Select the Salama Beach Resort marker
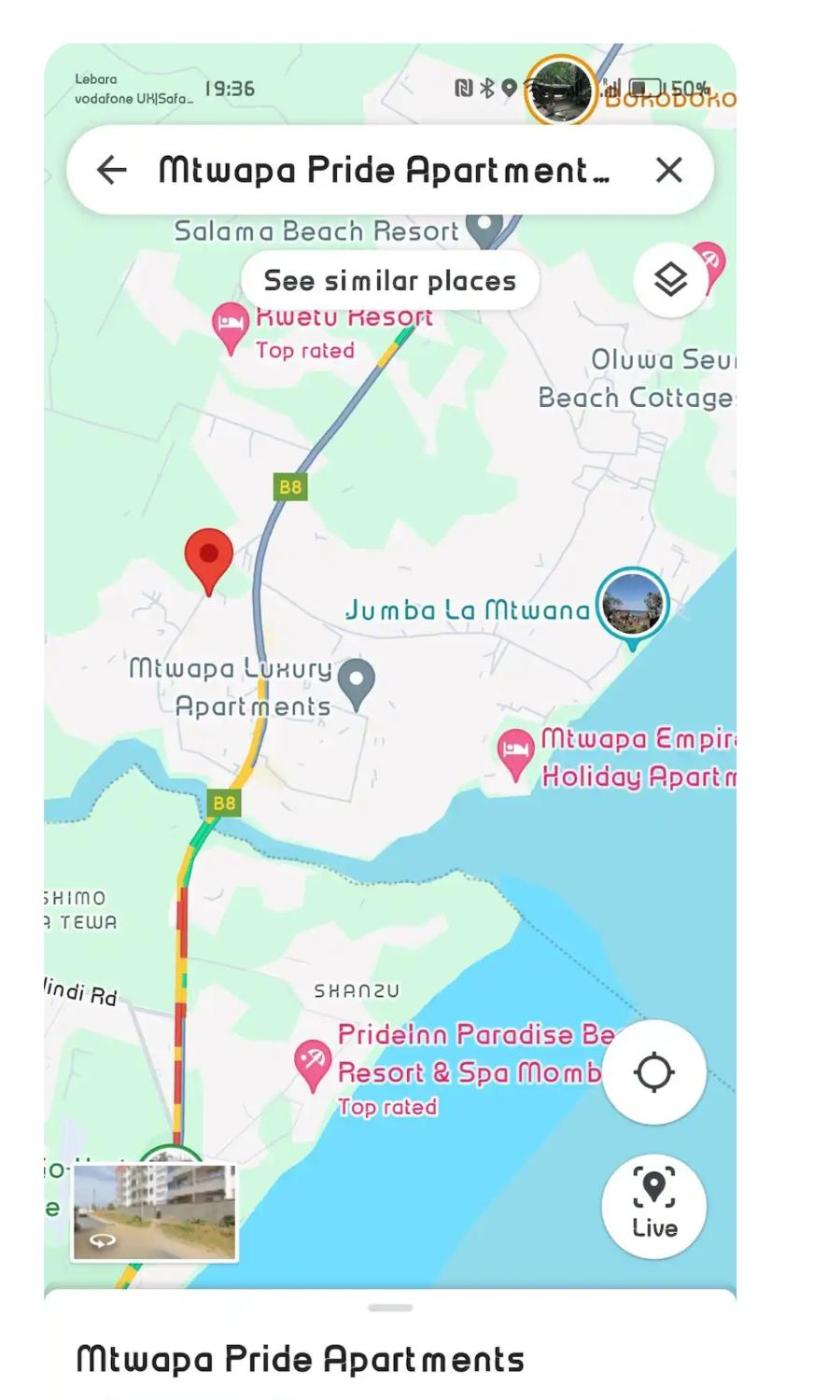Viewport: 814px width, 1400px height. 485,229
